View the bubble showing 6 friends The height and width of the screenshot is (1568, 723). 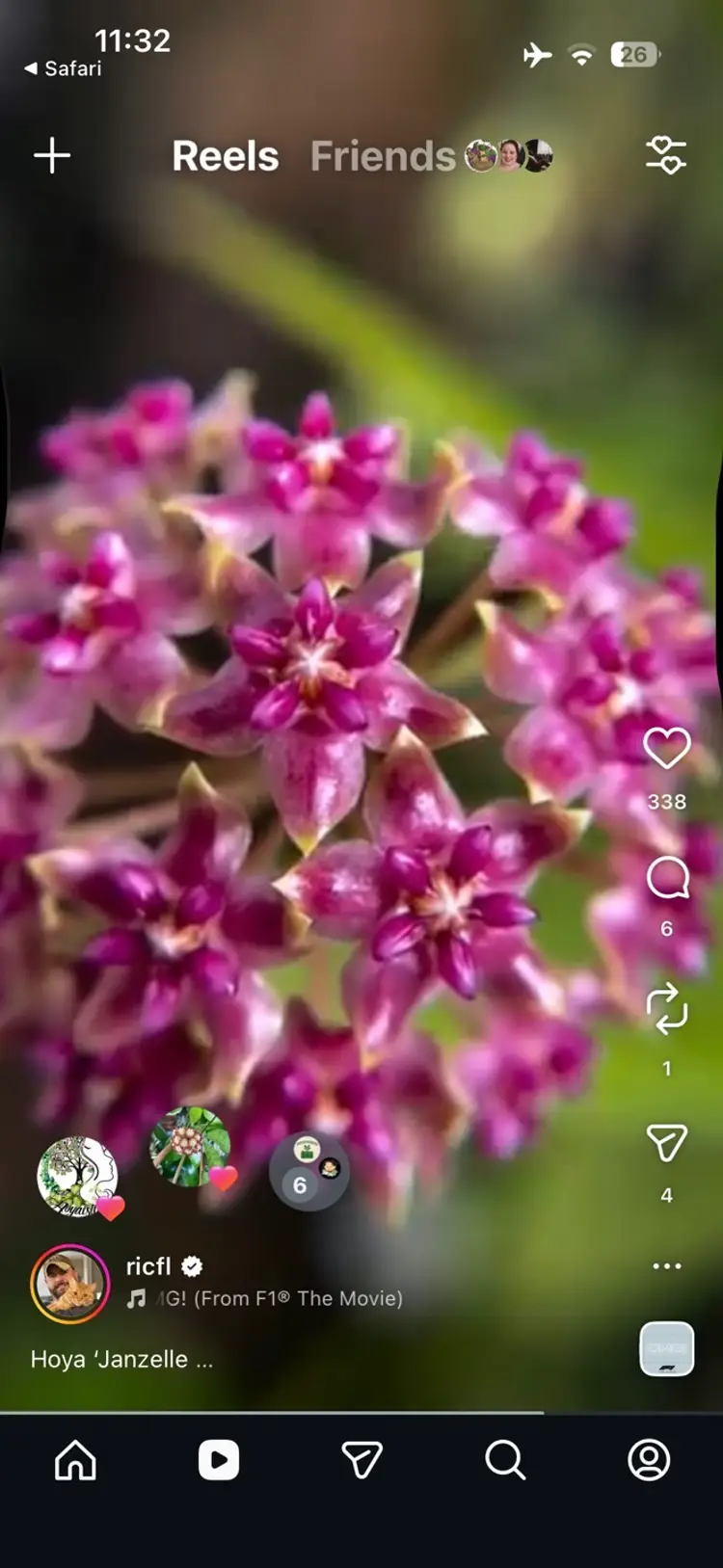[x=308, y=1172]
